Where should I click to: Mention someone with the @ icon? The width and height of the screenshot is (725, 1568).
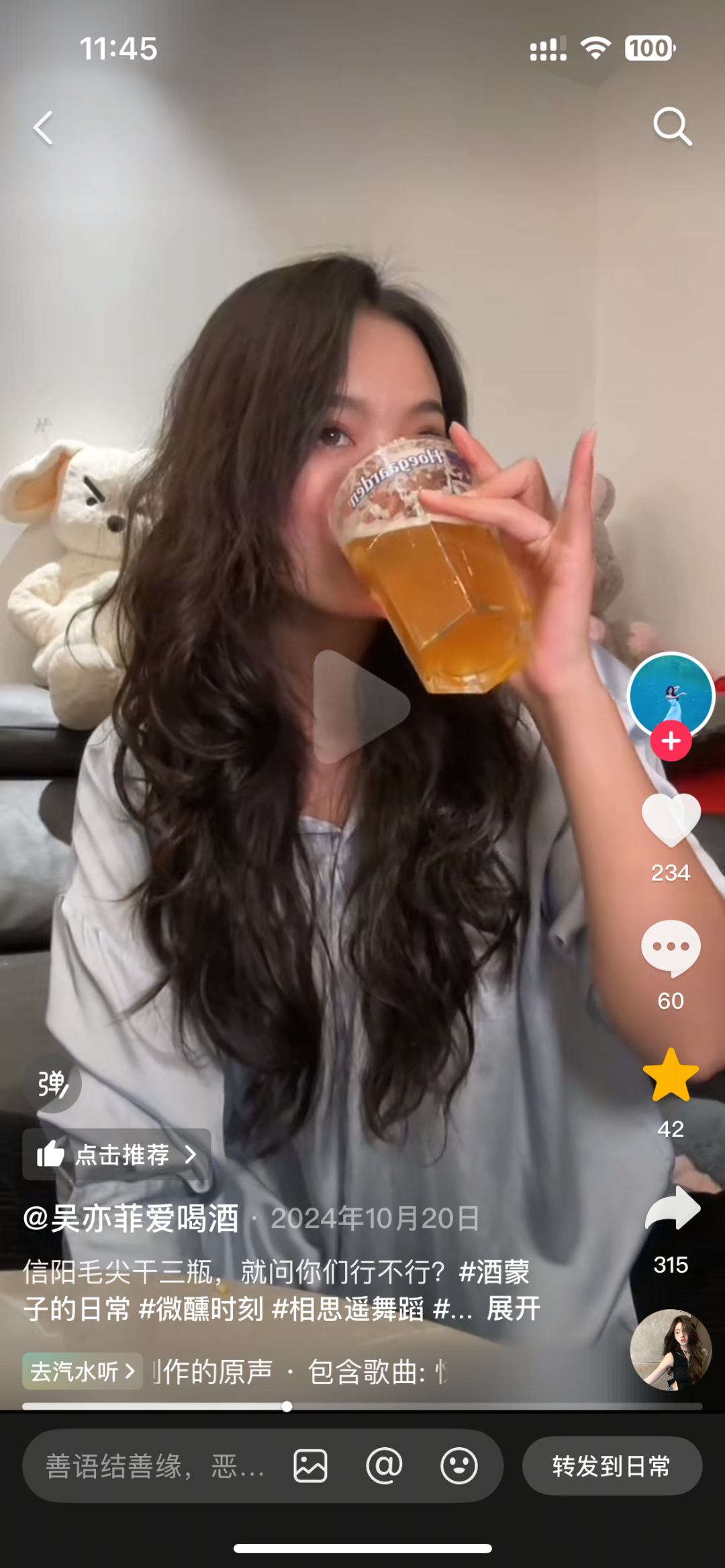tap(384, 1466)
